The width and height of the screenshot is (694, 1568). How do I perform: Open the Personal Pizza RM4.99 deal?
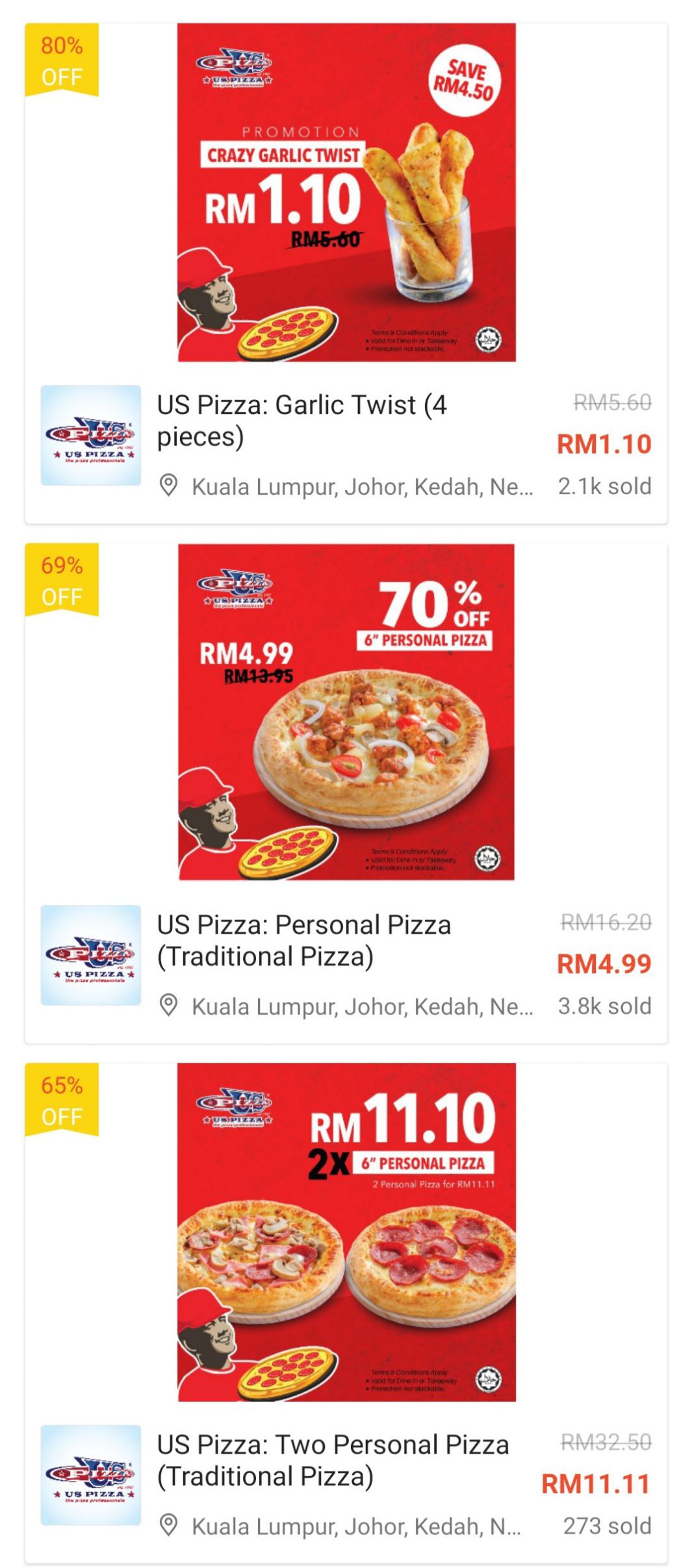(303, 940)
